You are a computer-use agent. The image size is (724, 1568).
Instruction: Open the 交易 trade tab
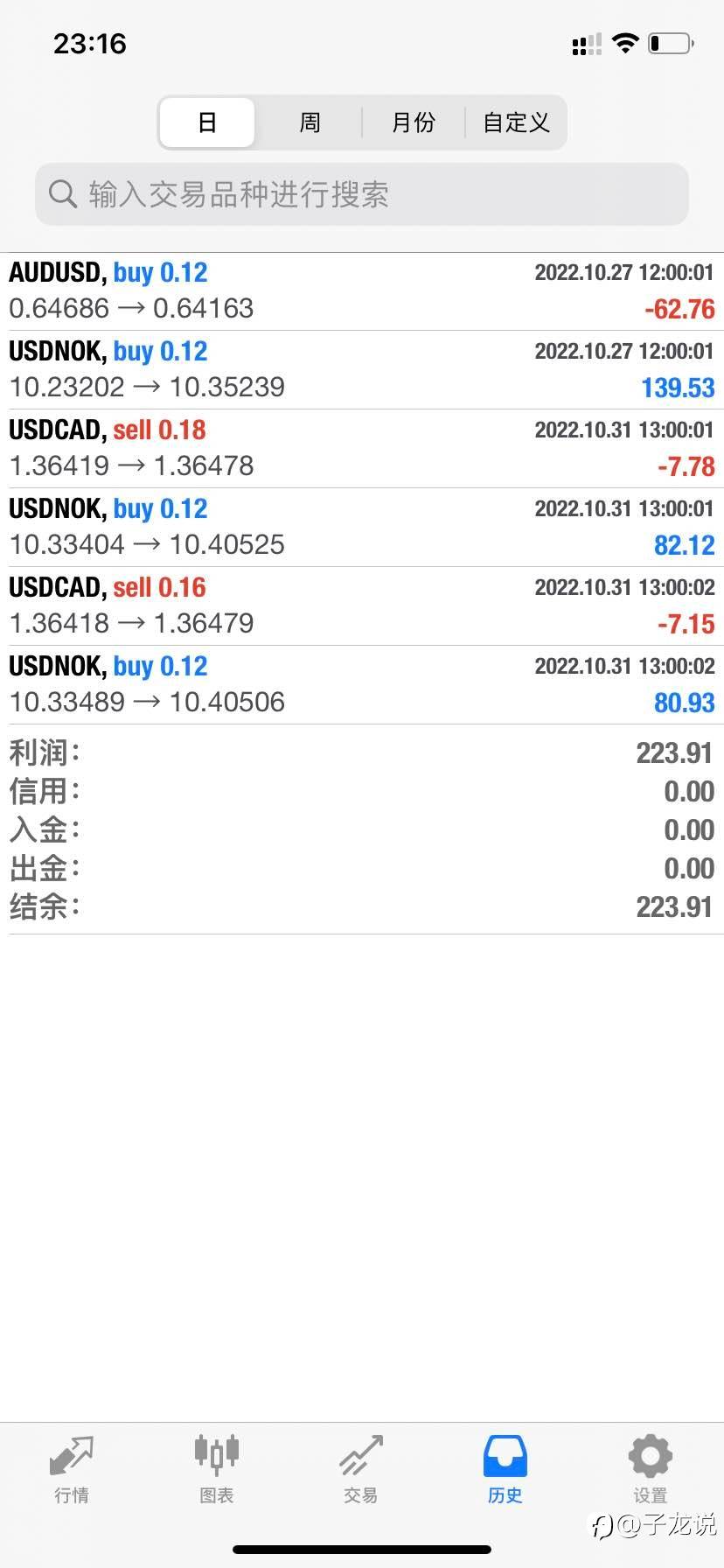tap(360, 1470)
